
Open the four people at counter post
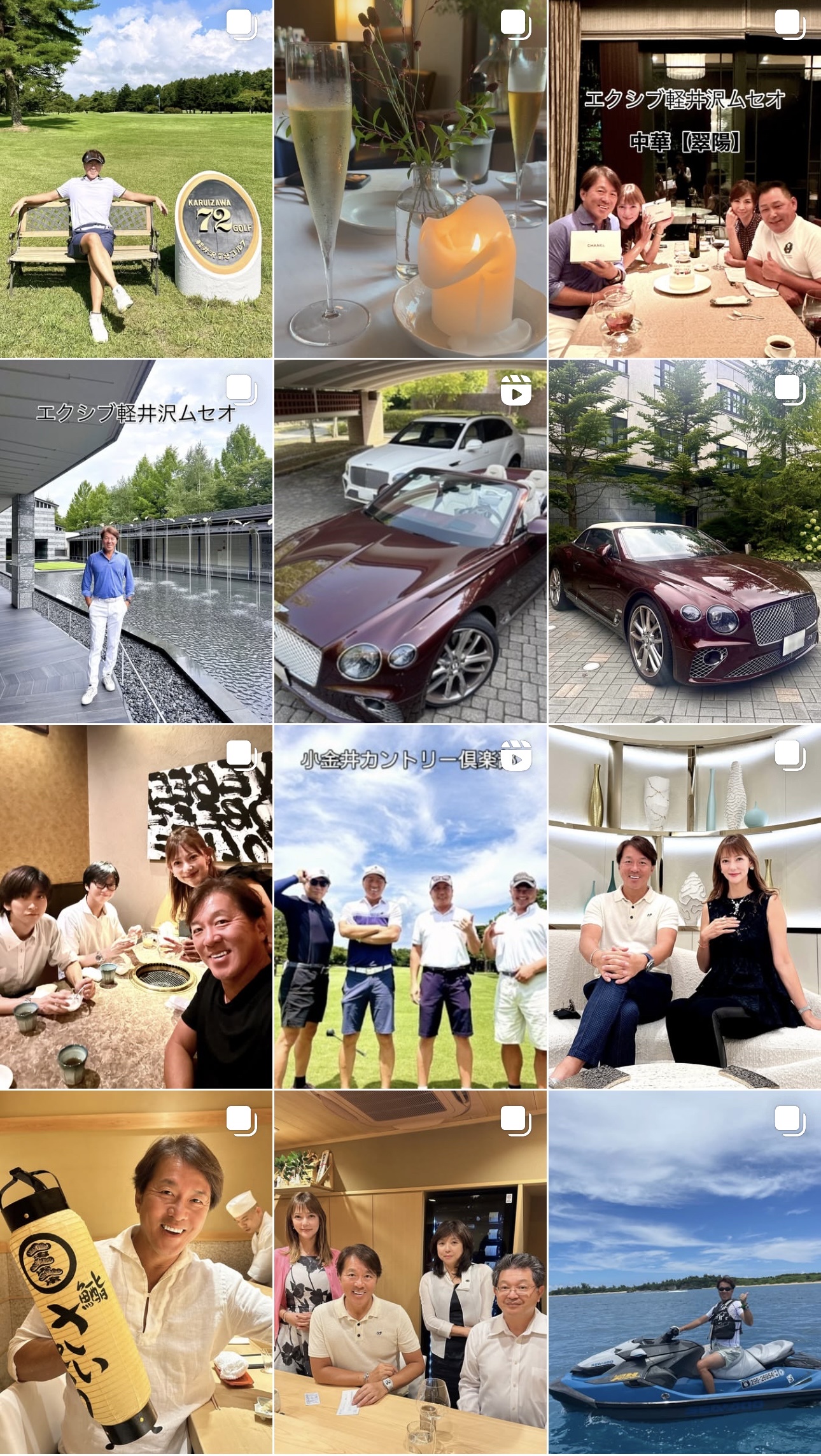click(410, 1272)
